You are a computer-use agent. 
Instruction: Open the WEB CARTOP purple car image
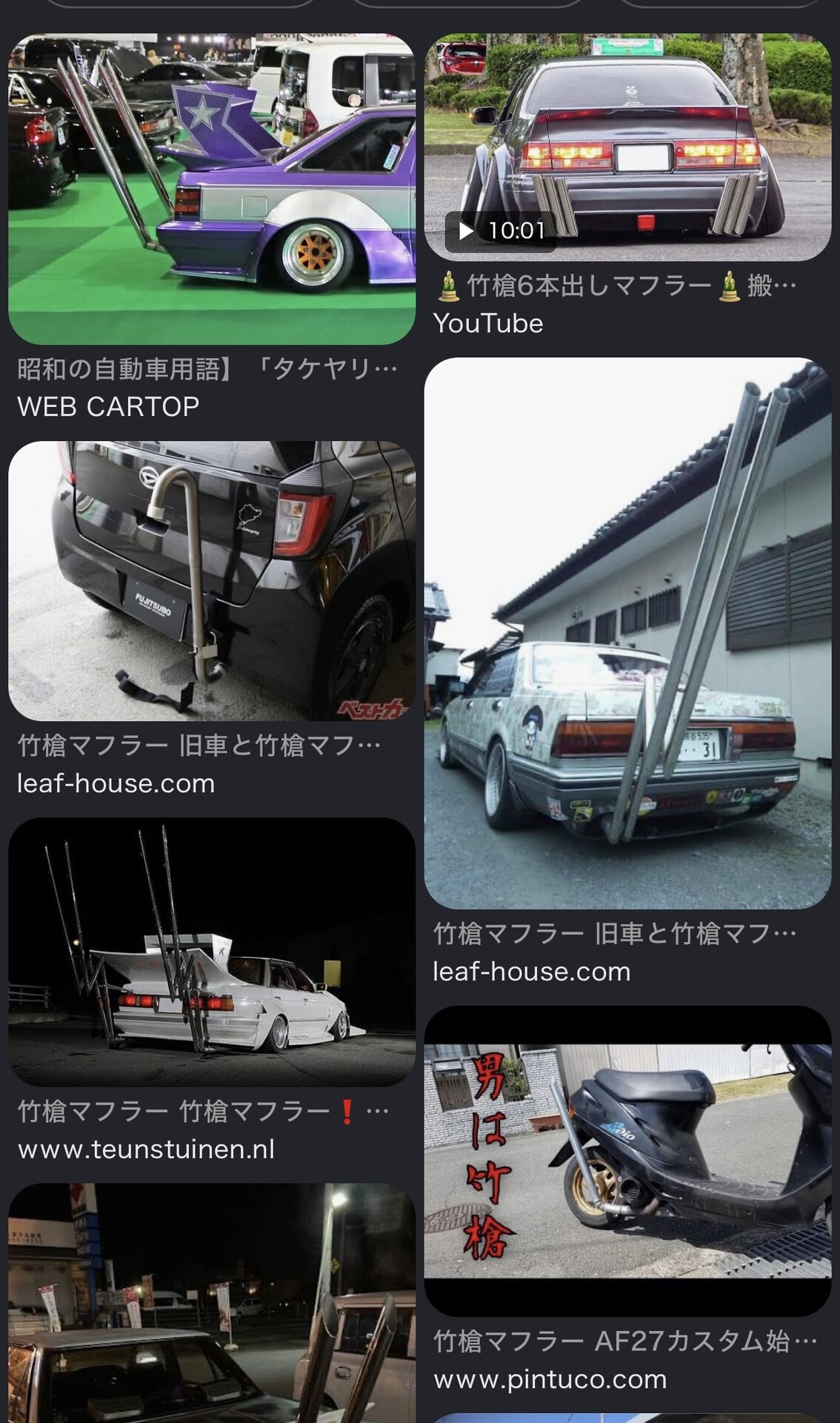coord(212,189)
